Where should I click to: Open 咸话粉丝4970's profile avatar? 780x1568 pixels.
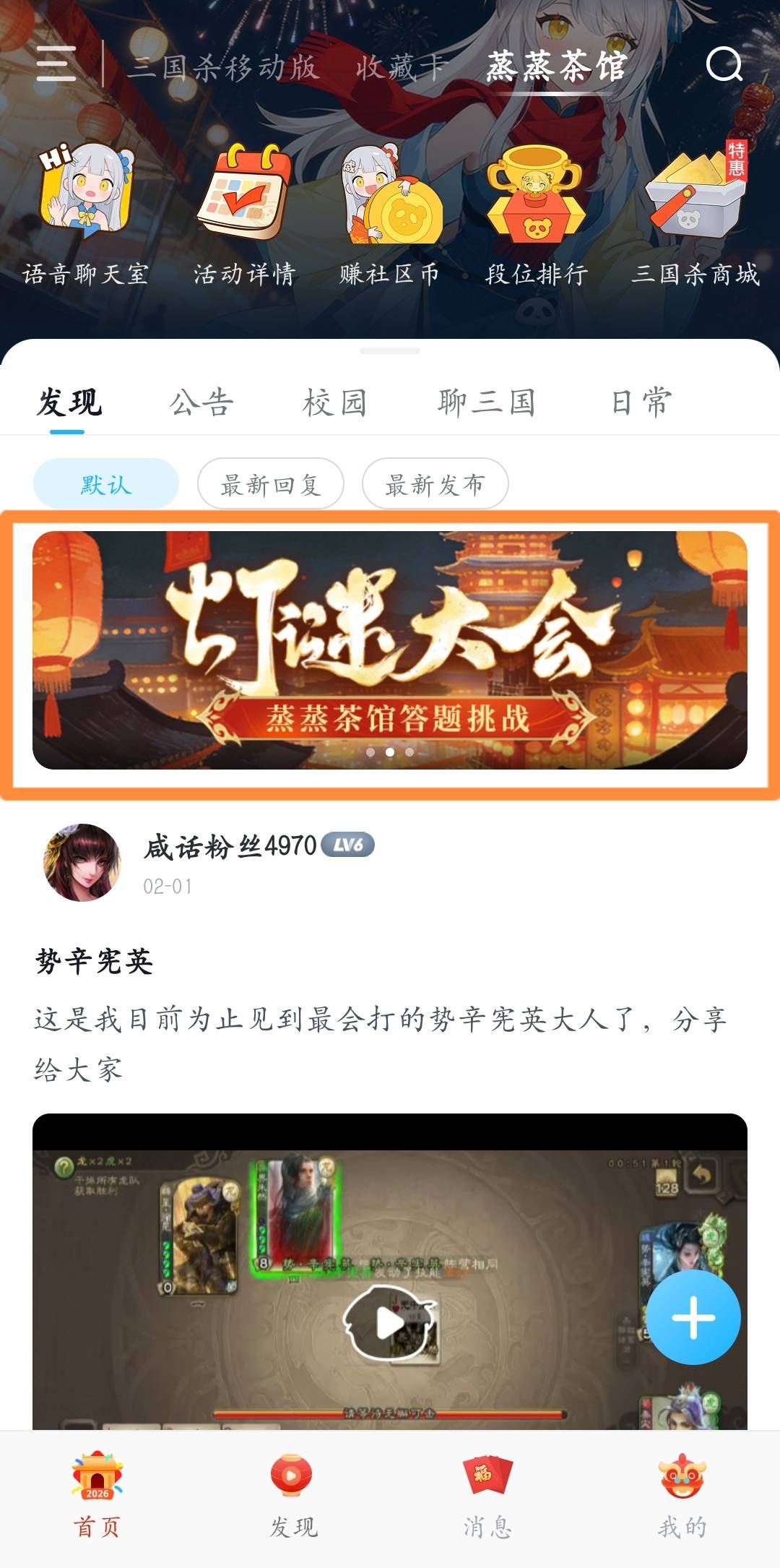pos(83,863)
